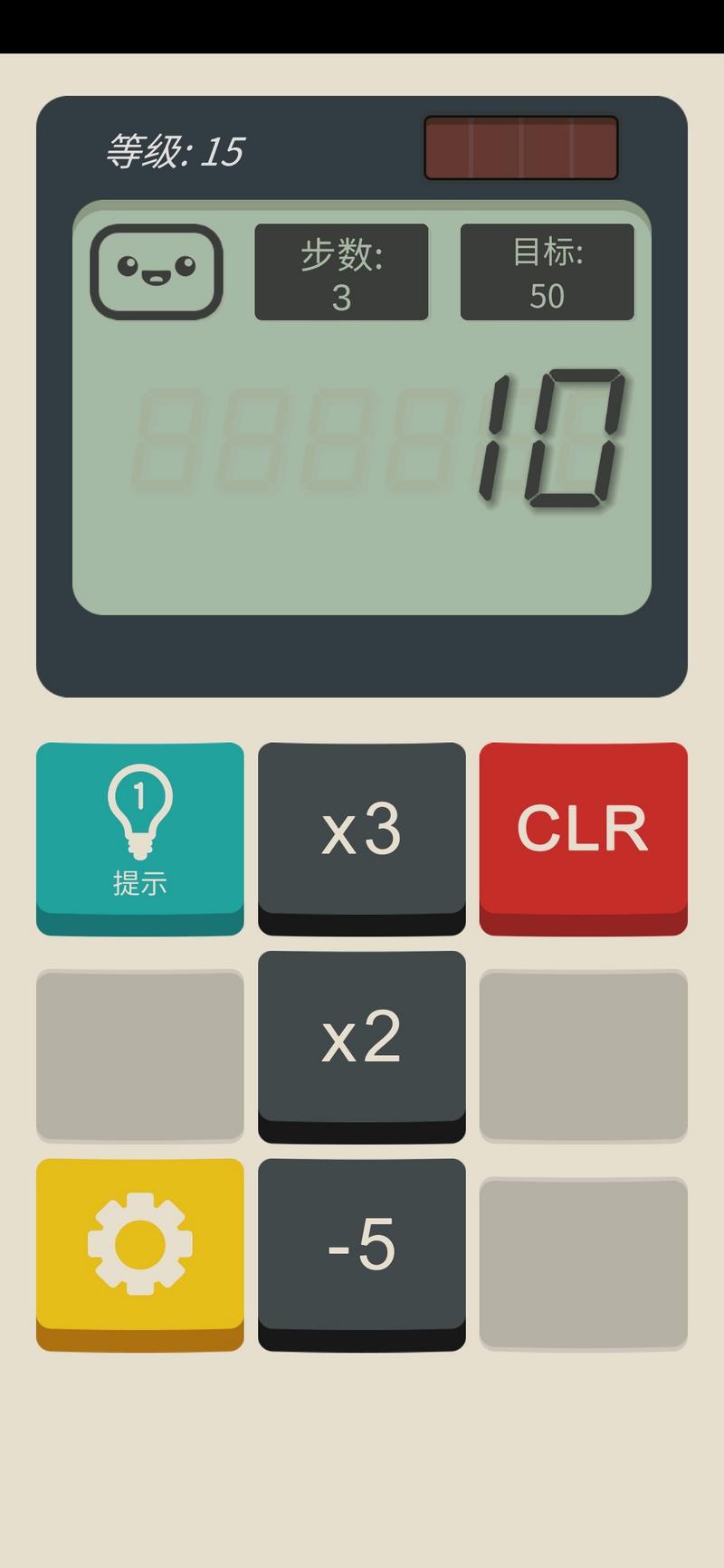Subtract five using the -5 key
The width and height of the screenshot is (724, 1568).
click(361, 1254)
